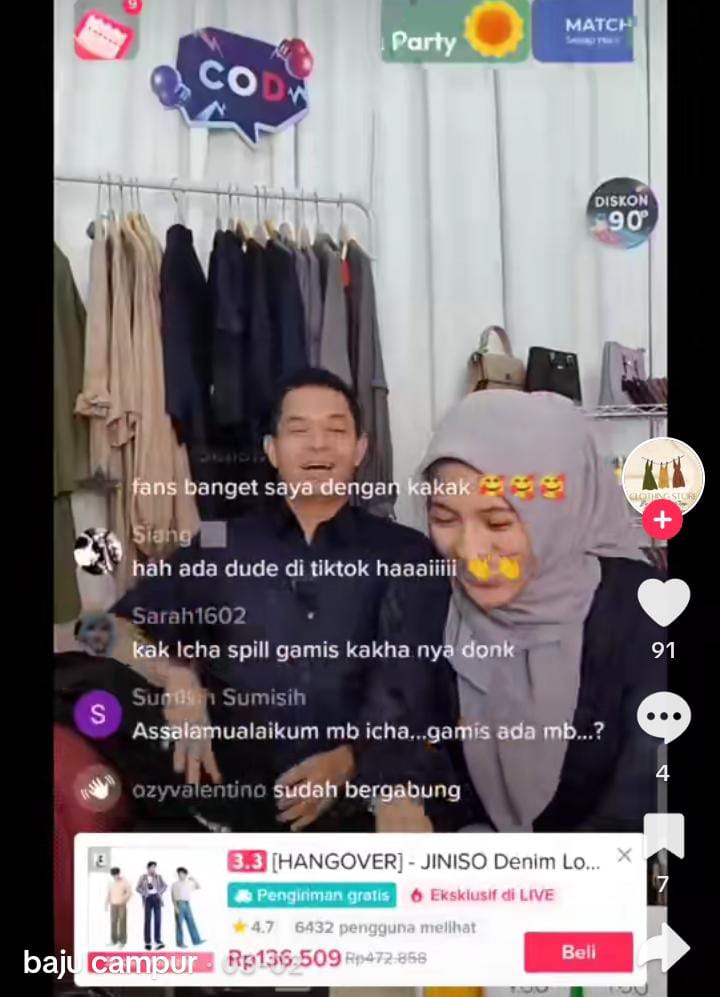This screenshot has height=997, width=720.
Task: Open the Clothing Store seller avatar
Action: (663, 479)
